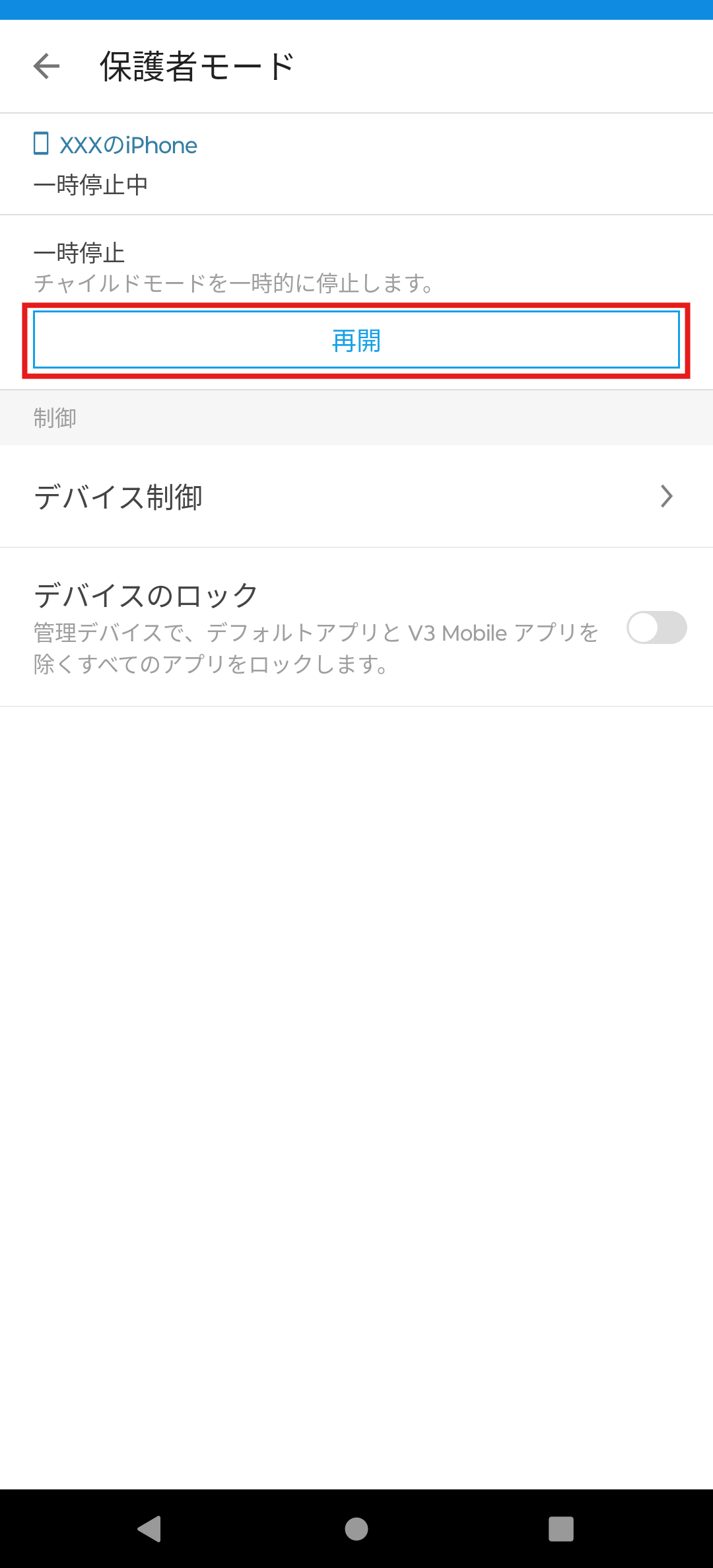Open デバイス制御 settings
This screenshot has width=713, height=1568.
tap(356, 496)
